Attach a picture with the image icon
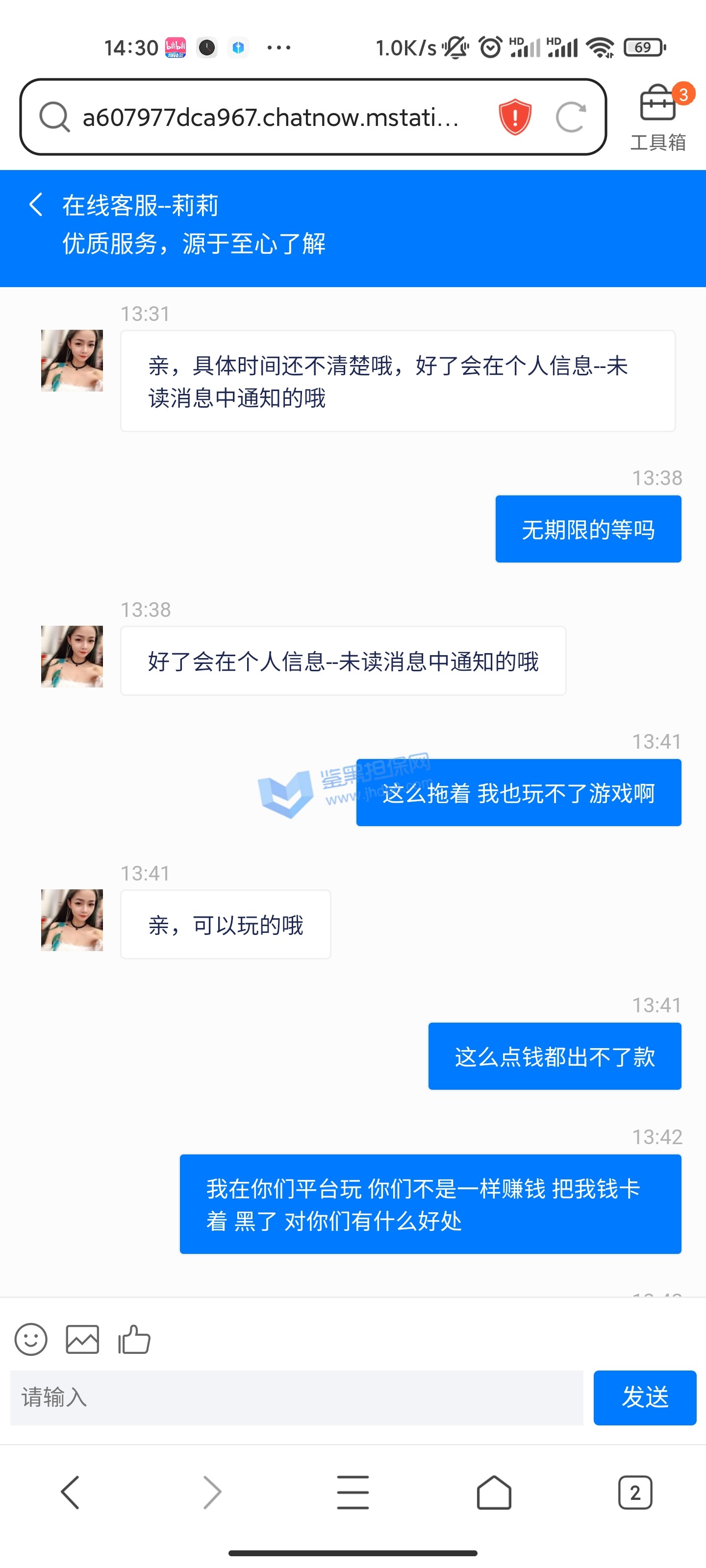This screenshot has height=1568, width=706. pyautogui.click(x=82, y=1339)
